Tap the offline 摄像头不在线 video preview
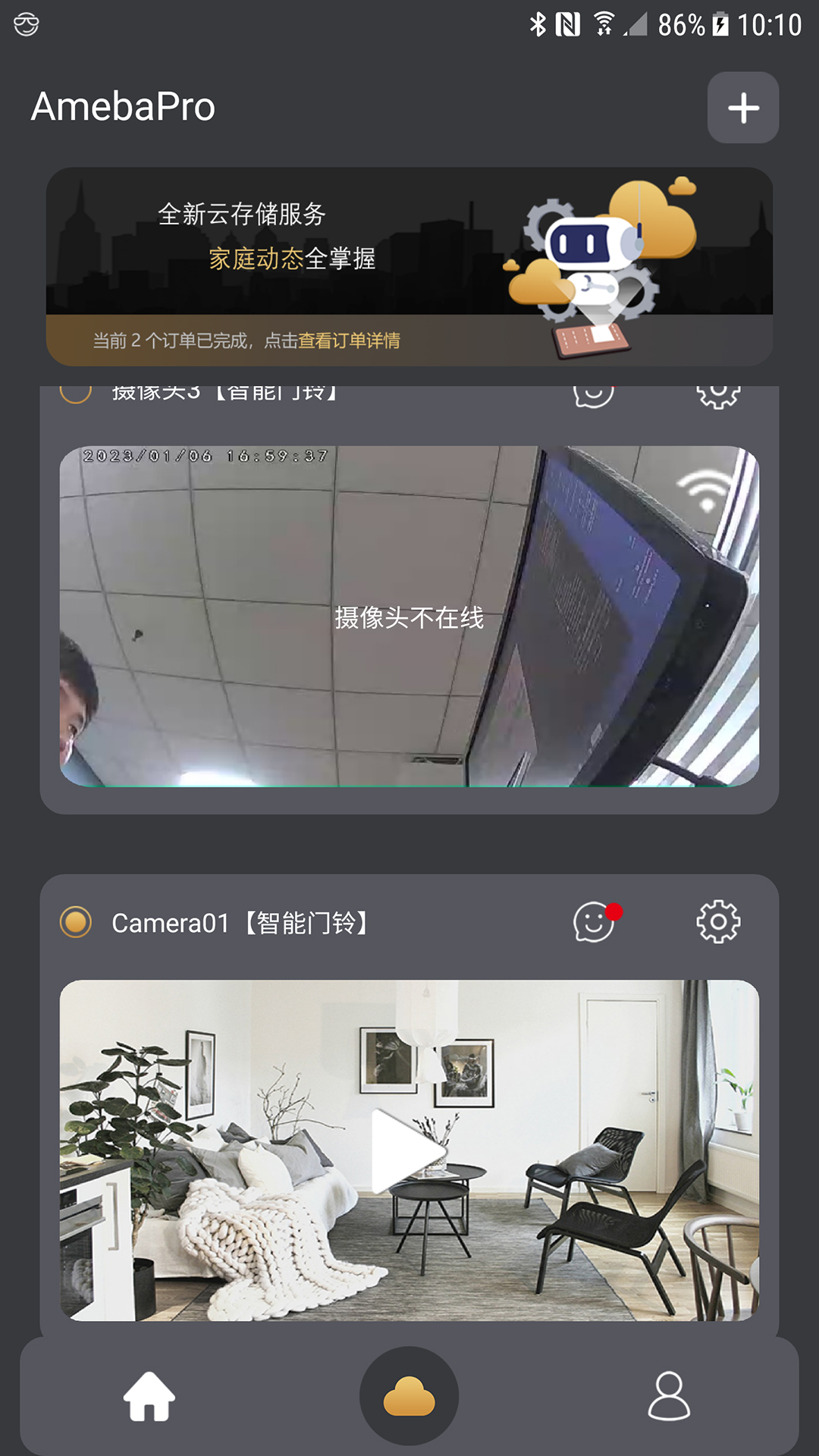 409,616
